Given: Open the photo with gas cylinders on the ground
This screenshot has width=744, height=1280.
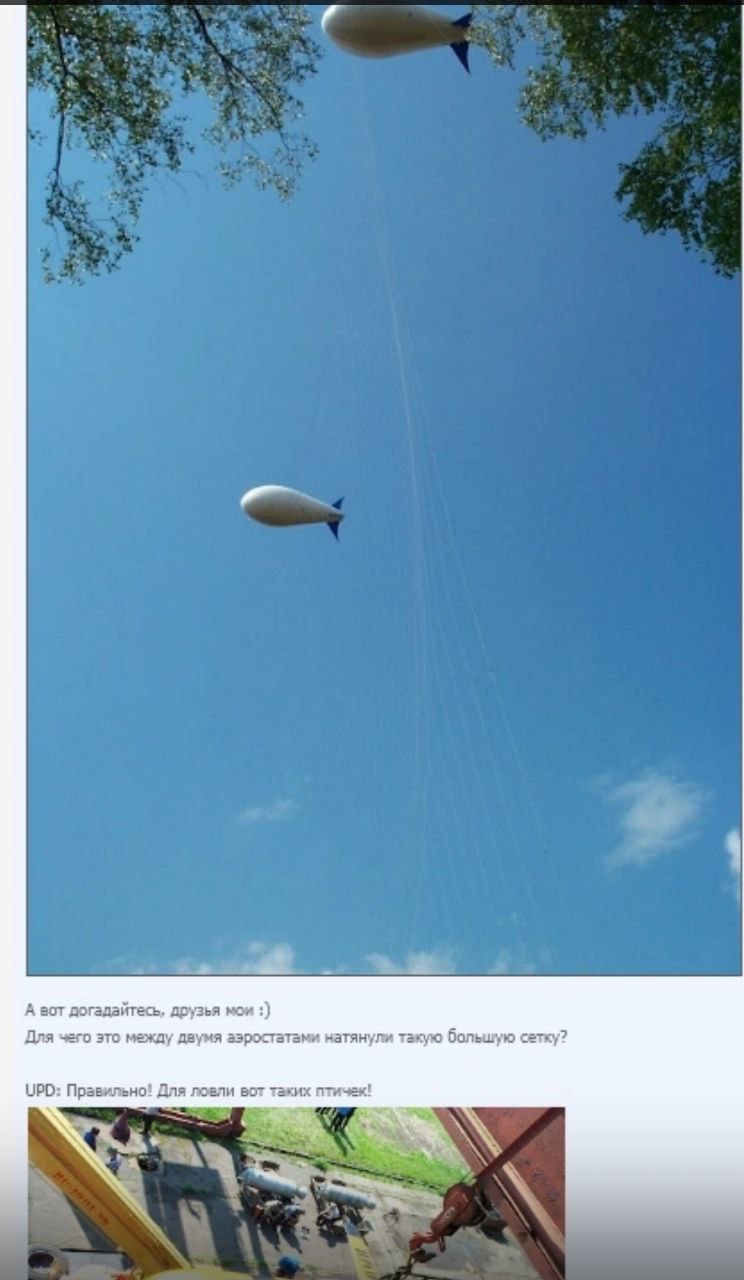Looking at the screenshot, I should 296,1193.
